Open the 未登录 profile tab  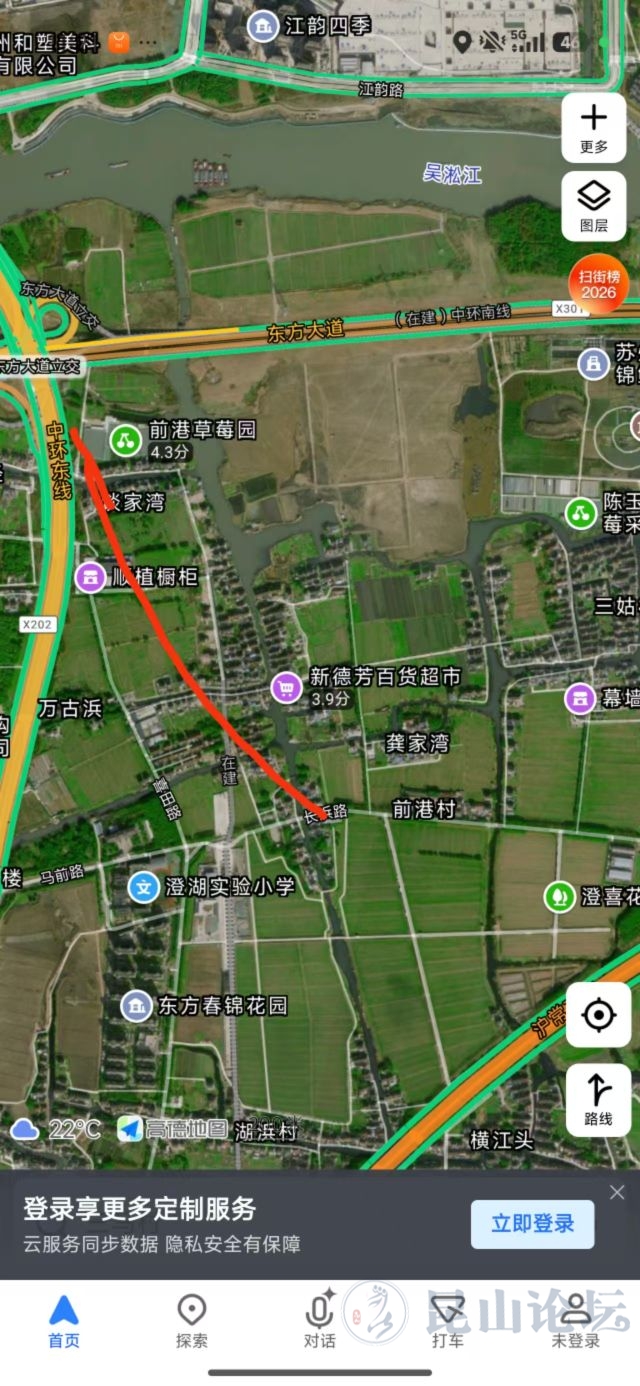[x=575, y=1320]
